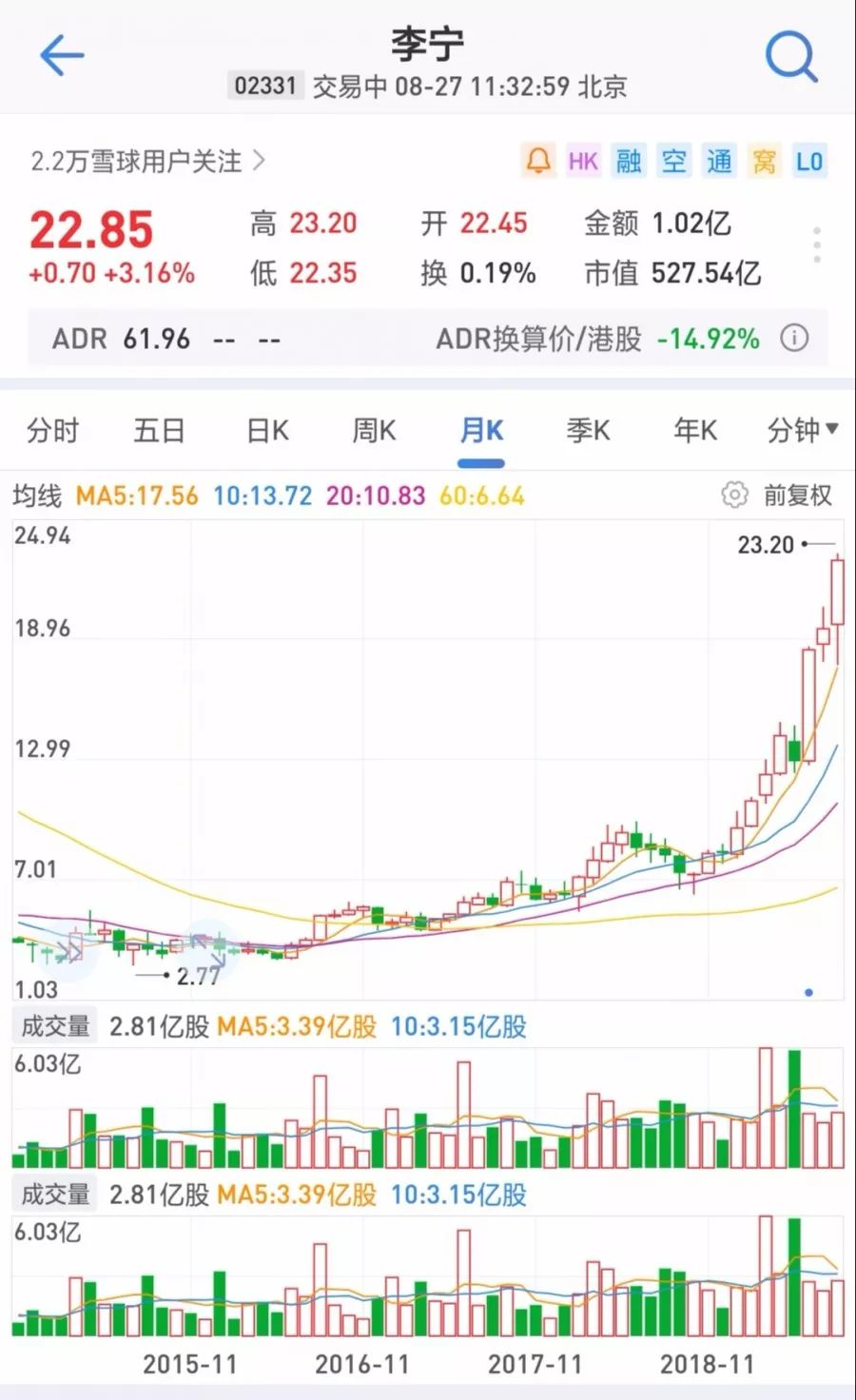Switch to the 分时 chart tab
The width and height of the screenshot is (856, 1400).
click(x=52, y=431)
